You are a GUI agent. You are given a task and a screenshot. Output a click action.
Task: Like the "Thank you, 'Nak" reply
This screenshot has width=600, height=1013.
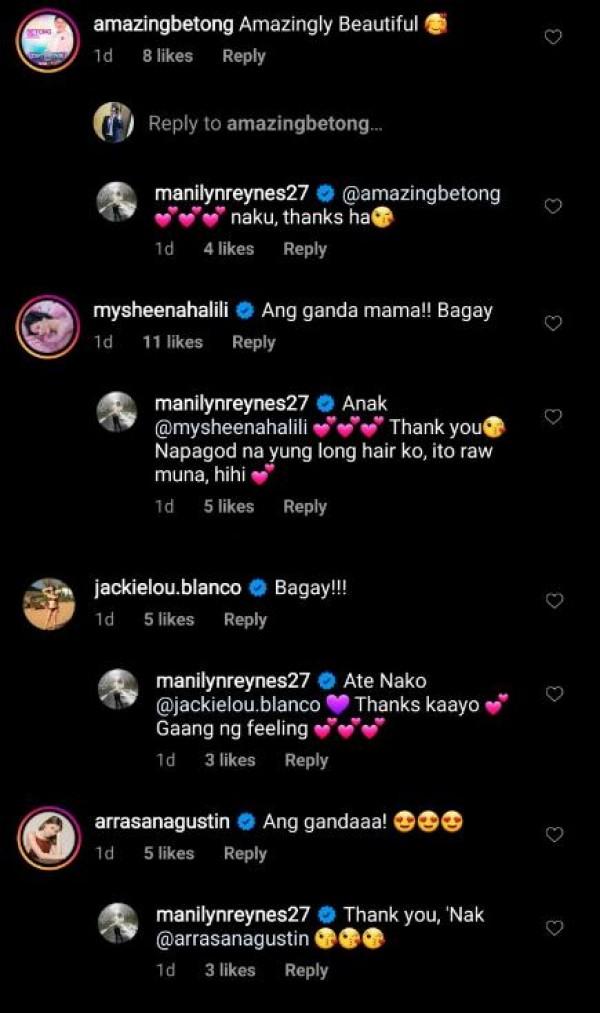553,928
